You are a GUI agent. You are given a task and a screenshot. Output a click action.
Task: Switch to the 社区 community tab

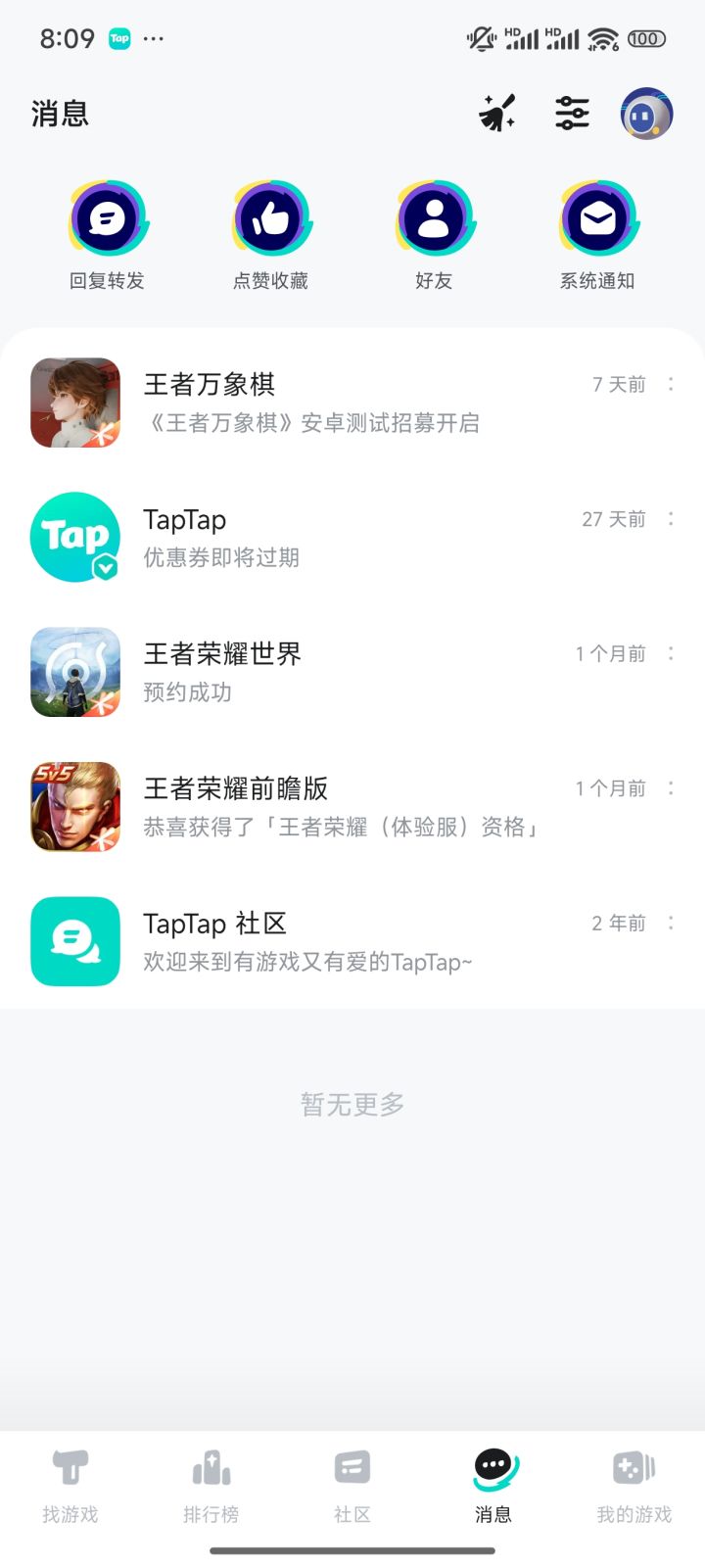point(352,1488)
